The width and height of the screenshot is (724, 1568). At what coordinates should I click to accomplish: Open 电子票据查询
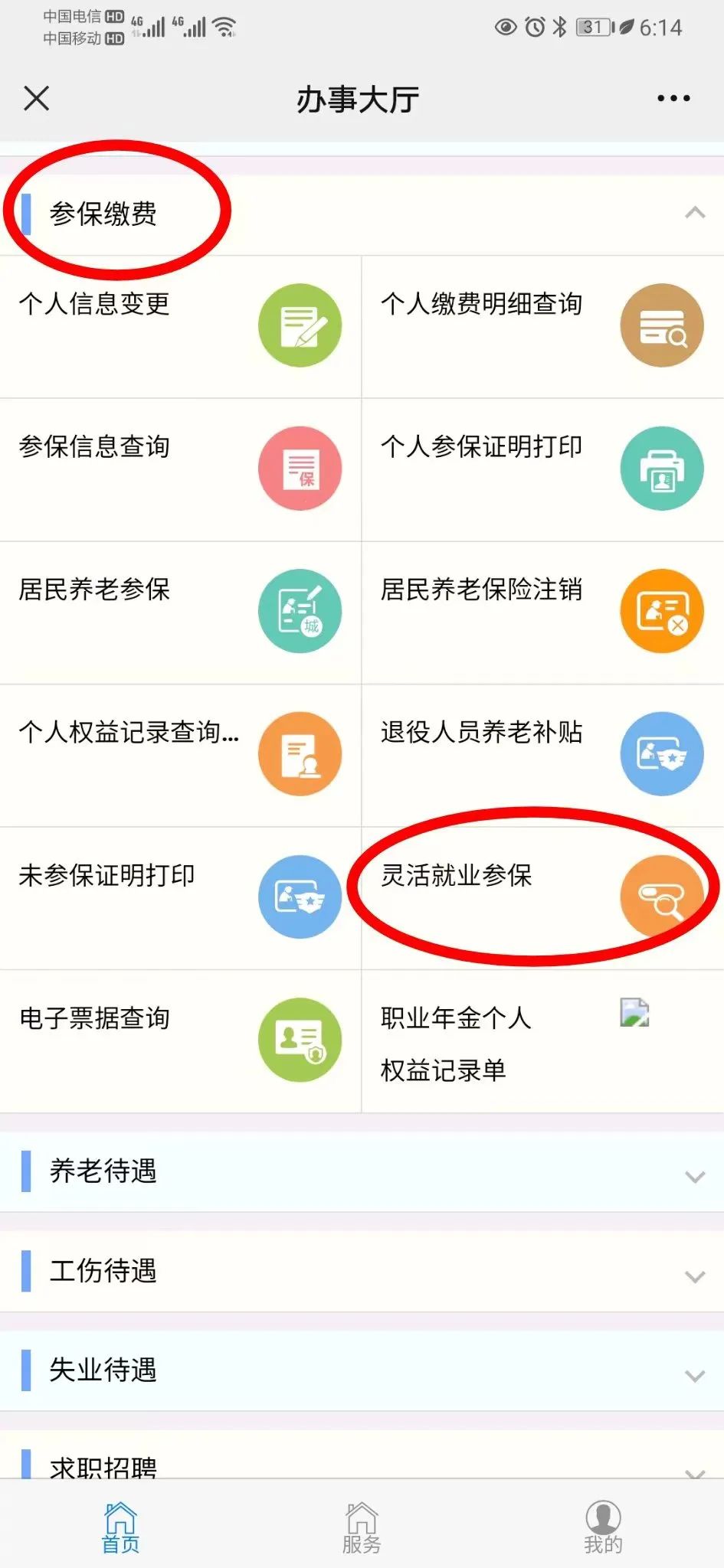coord(180,1040)
